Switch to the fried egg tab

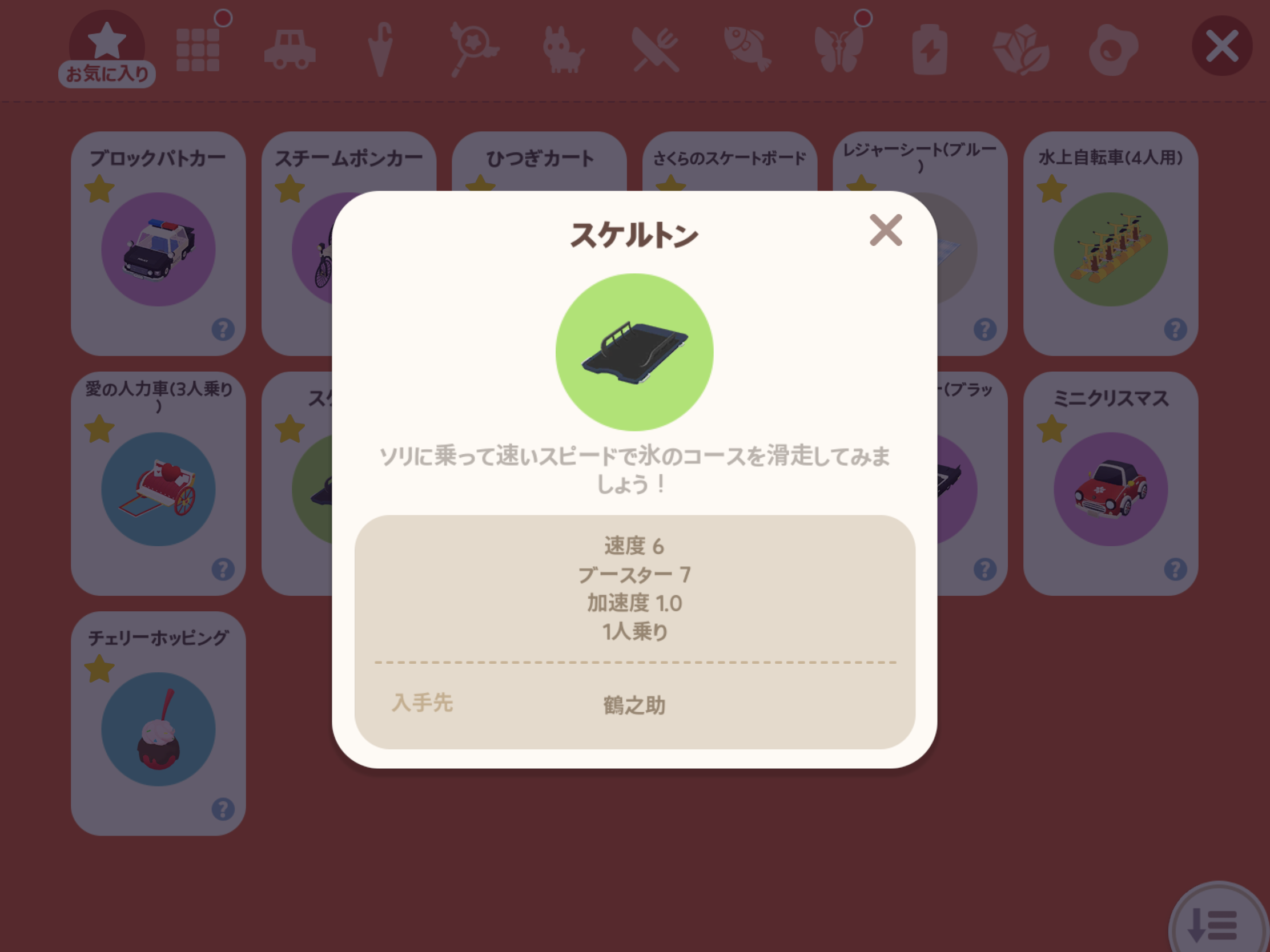[1113, 50]
